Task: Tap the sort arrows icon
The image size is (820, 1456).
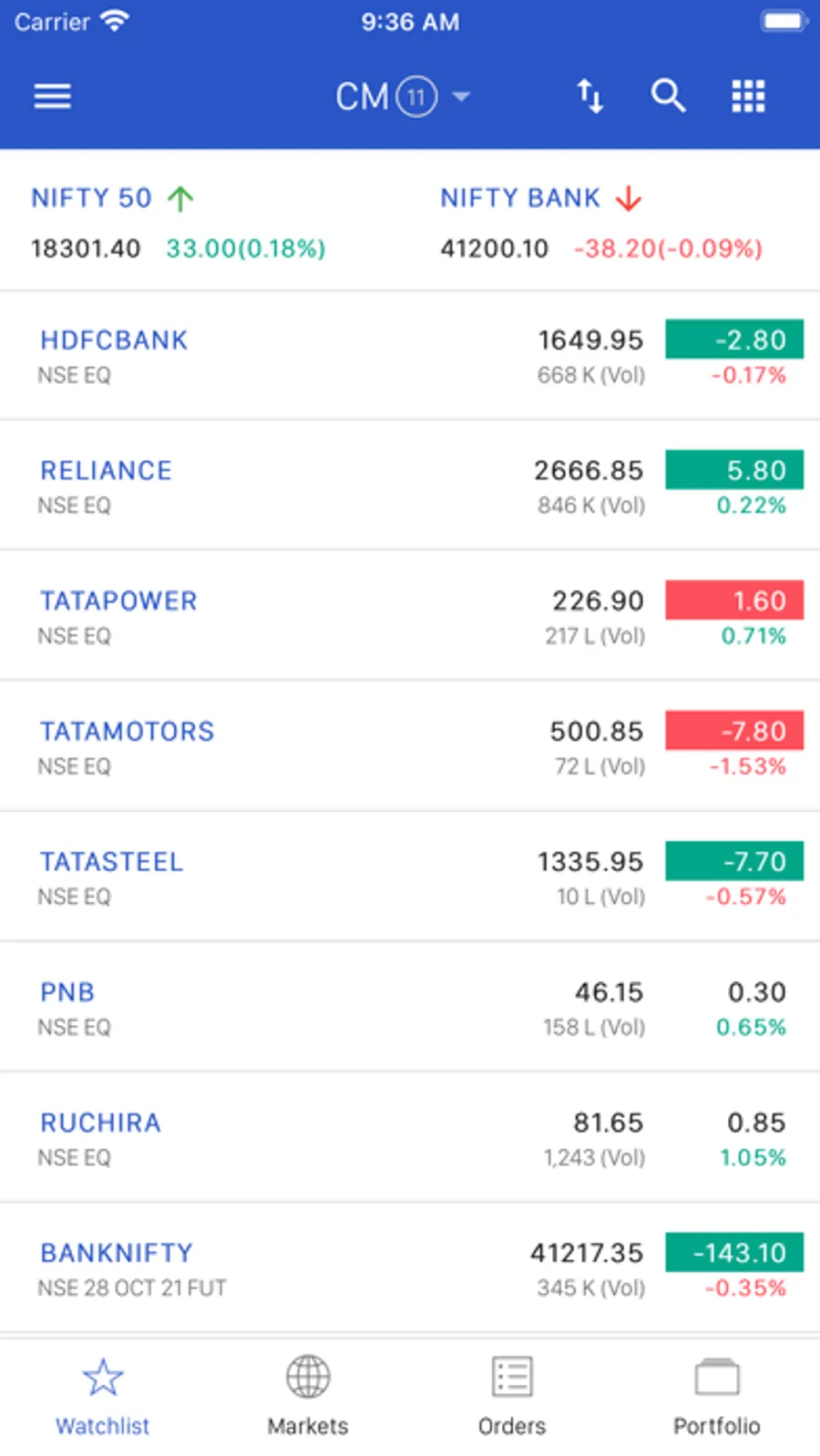Action: pos(589,96)
